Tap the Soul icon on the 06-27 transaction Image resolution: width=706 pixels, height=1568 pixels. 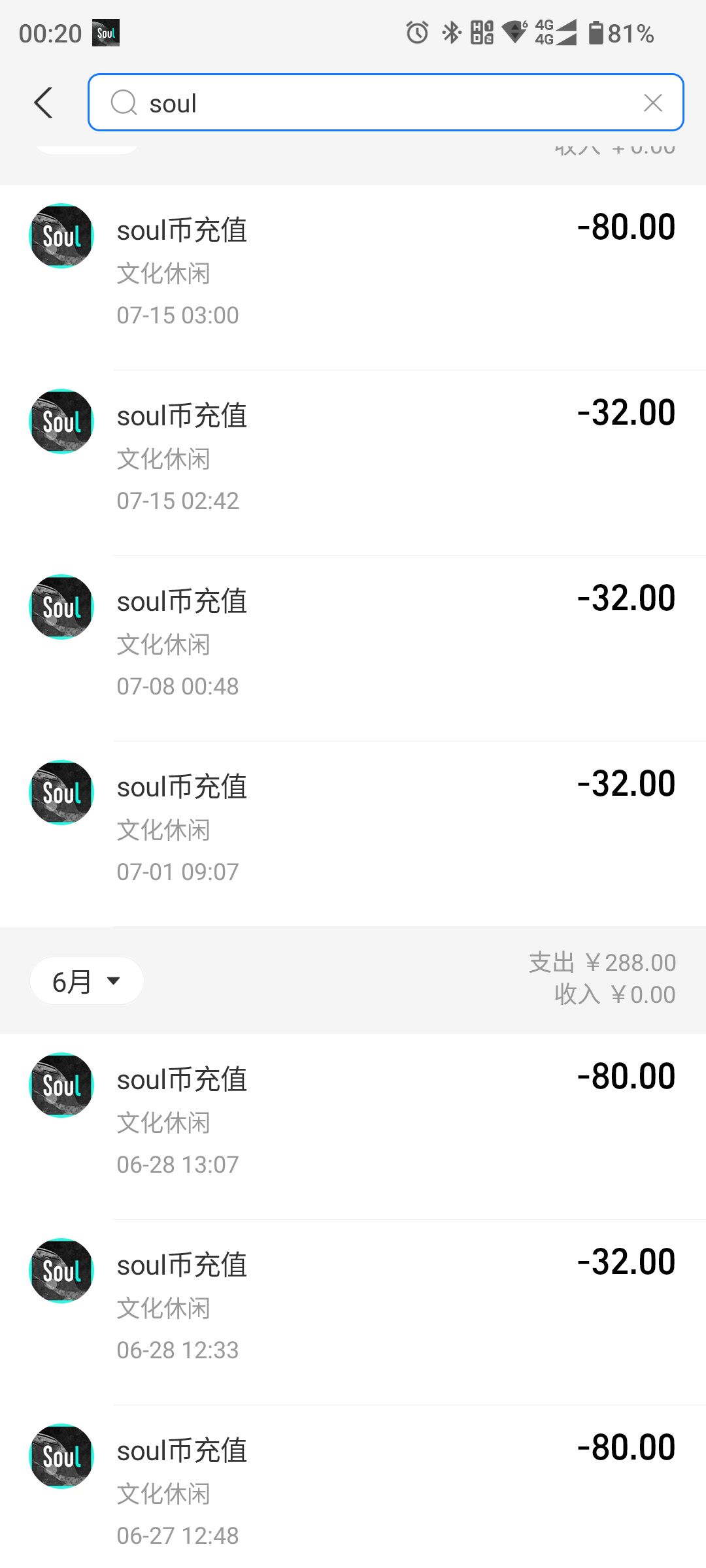tap(61, 1456)
